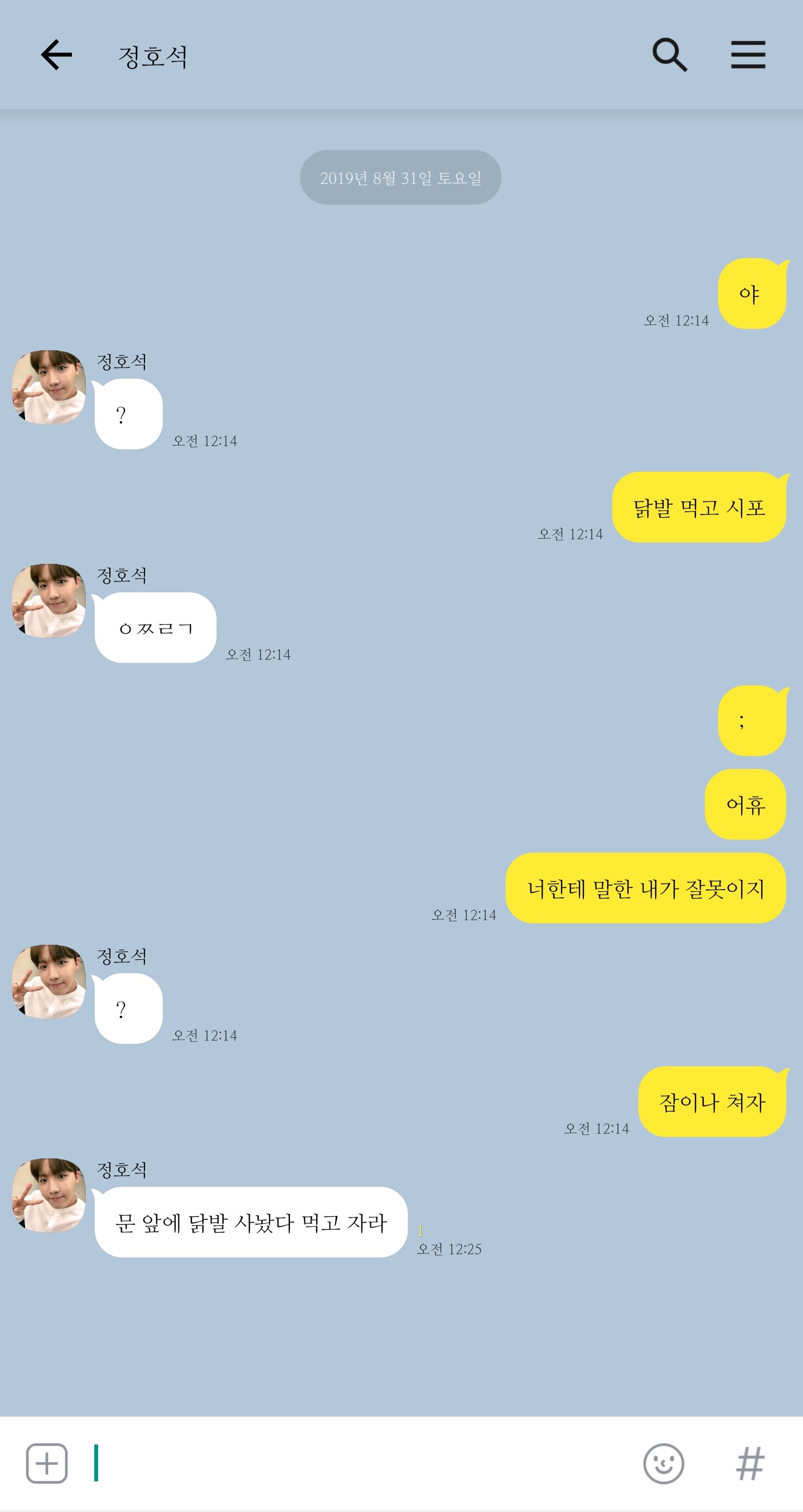Open the plus attachment button
Viewport: 803px width, 1512px height.
click(47, 1463)
